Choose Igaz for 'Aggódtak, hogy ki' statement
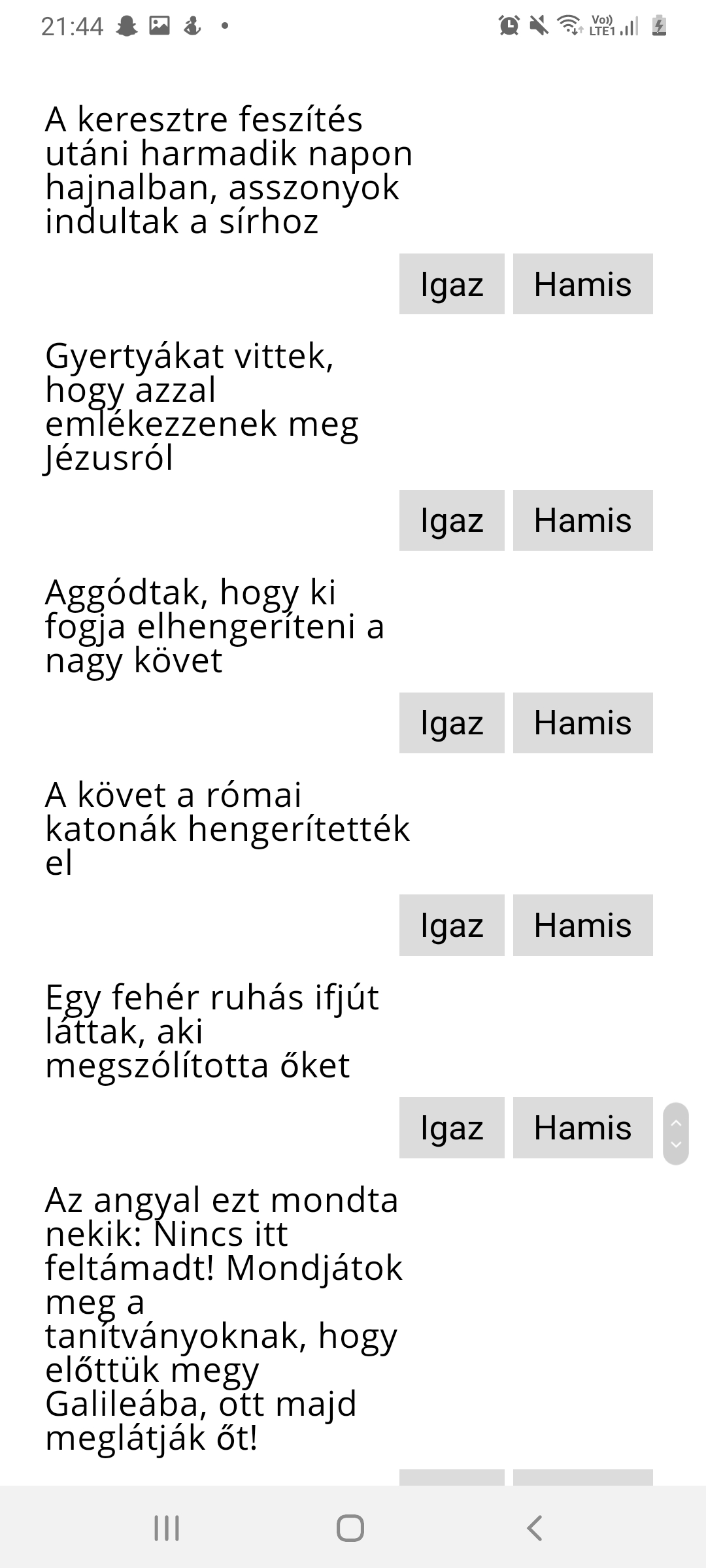This screenshot has height=1568, width=706. coord(452,723)
